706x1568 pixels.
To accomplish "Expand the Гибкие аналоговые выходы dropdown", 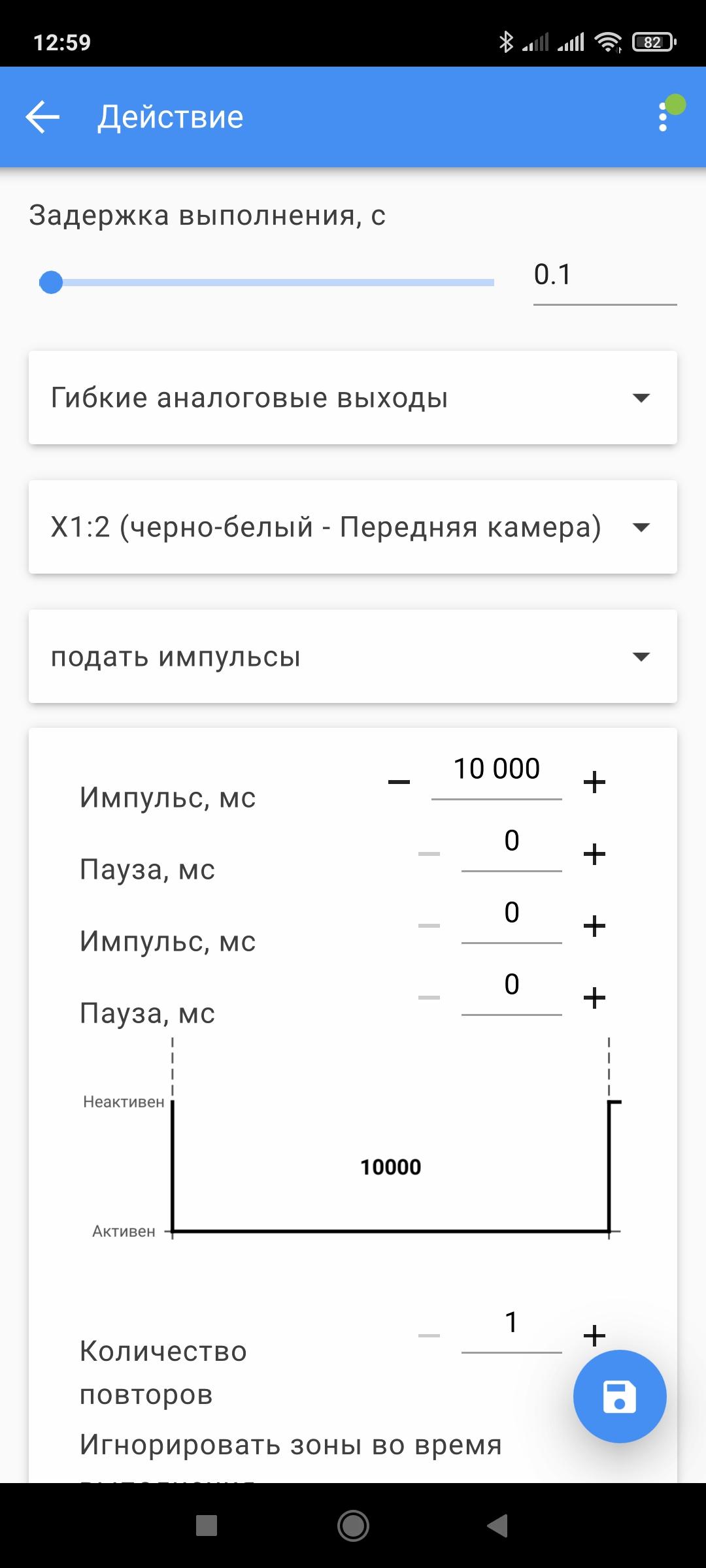I will [352, 398].
